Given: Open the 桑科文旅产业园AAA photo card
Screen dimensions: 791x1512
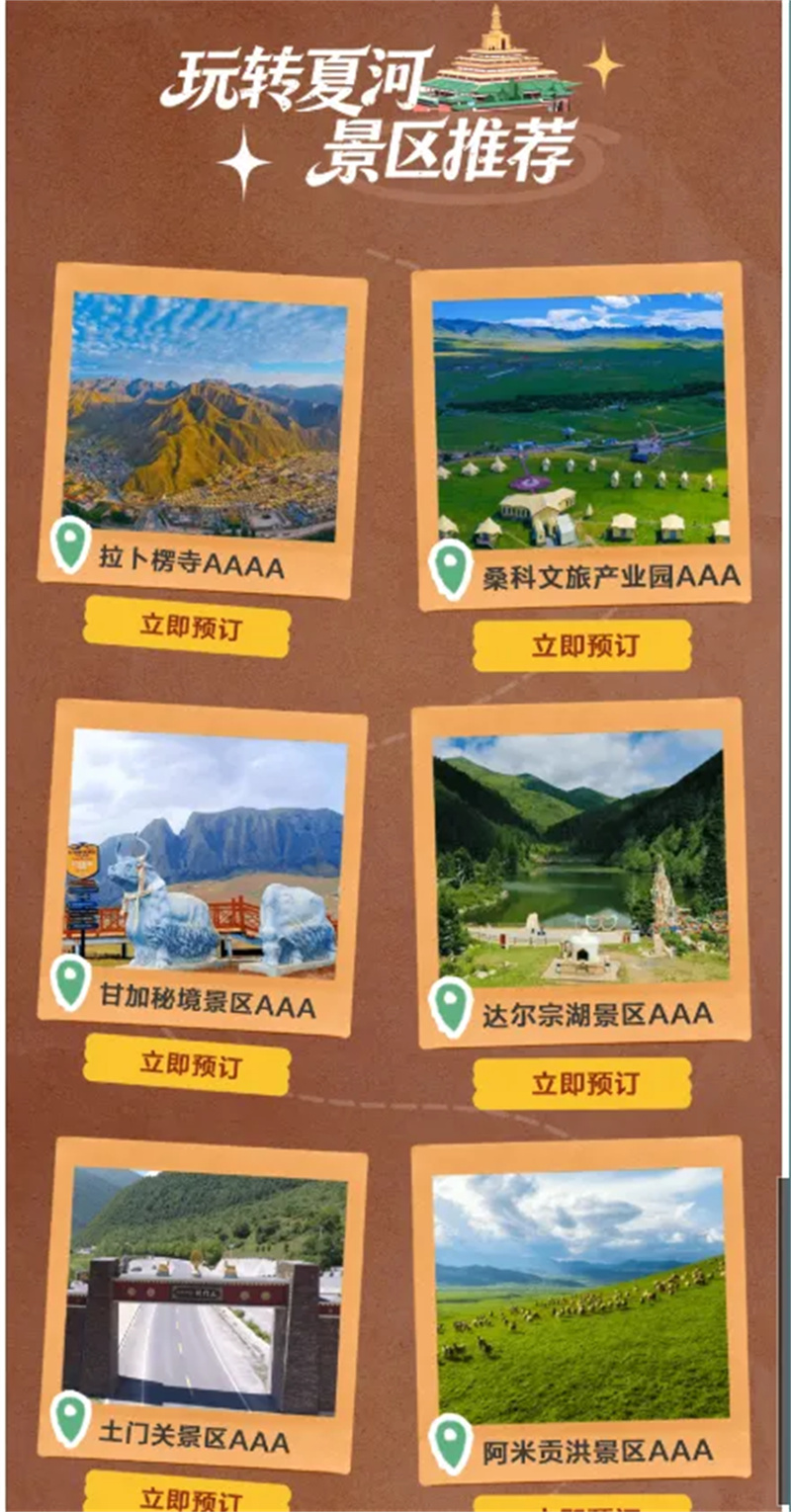Looking at the screenshot, I should [580, 435].
